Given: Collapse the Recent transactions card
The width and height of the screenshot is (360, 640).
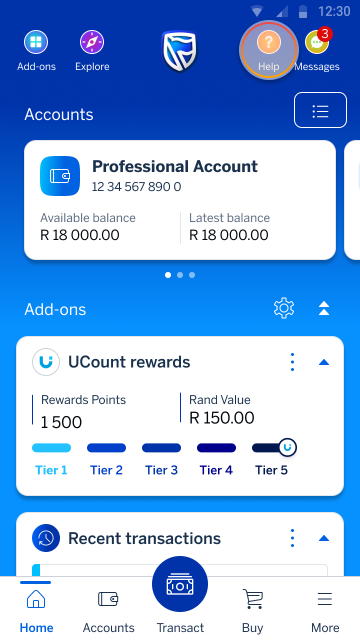Looking at the screenshot, I should coord(324,538).
